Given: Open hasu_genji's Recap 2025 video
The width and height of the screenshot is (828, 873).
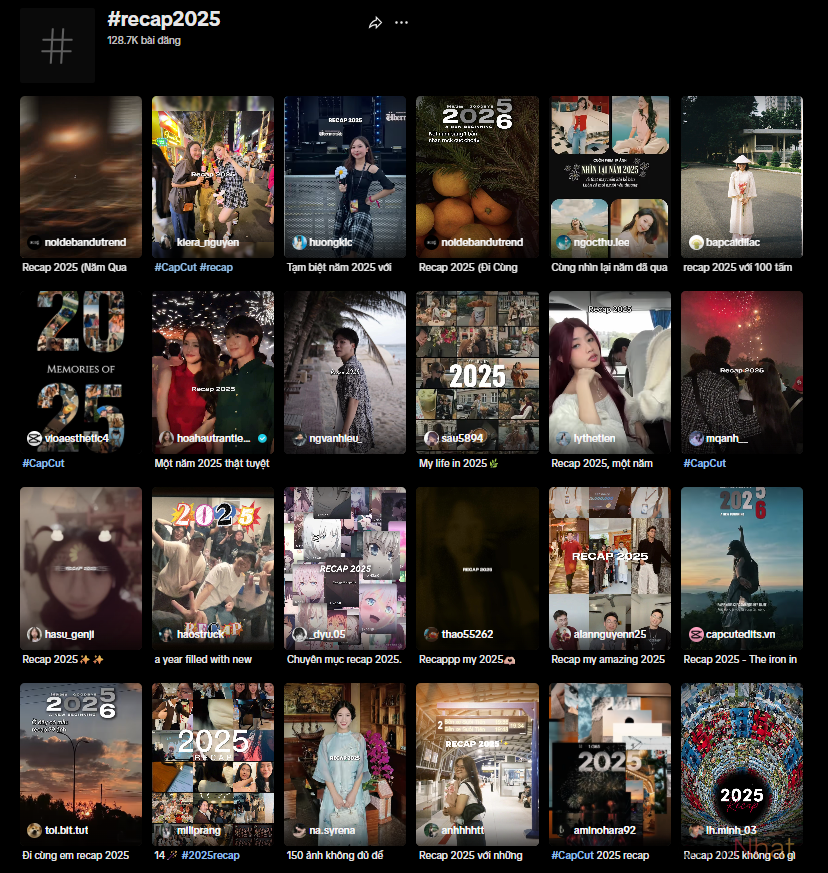Looking at the screenshot, I should [81, 566].
